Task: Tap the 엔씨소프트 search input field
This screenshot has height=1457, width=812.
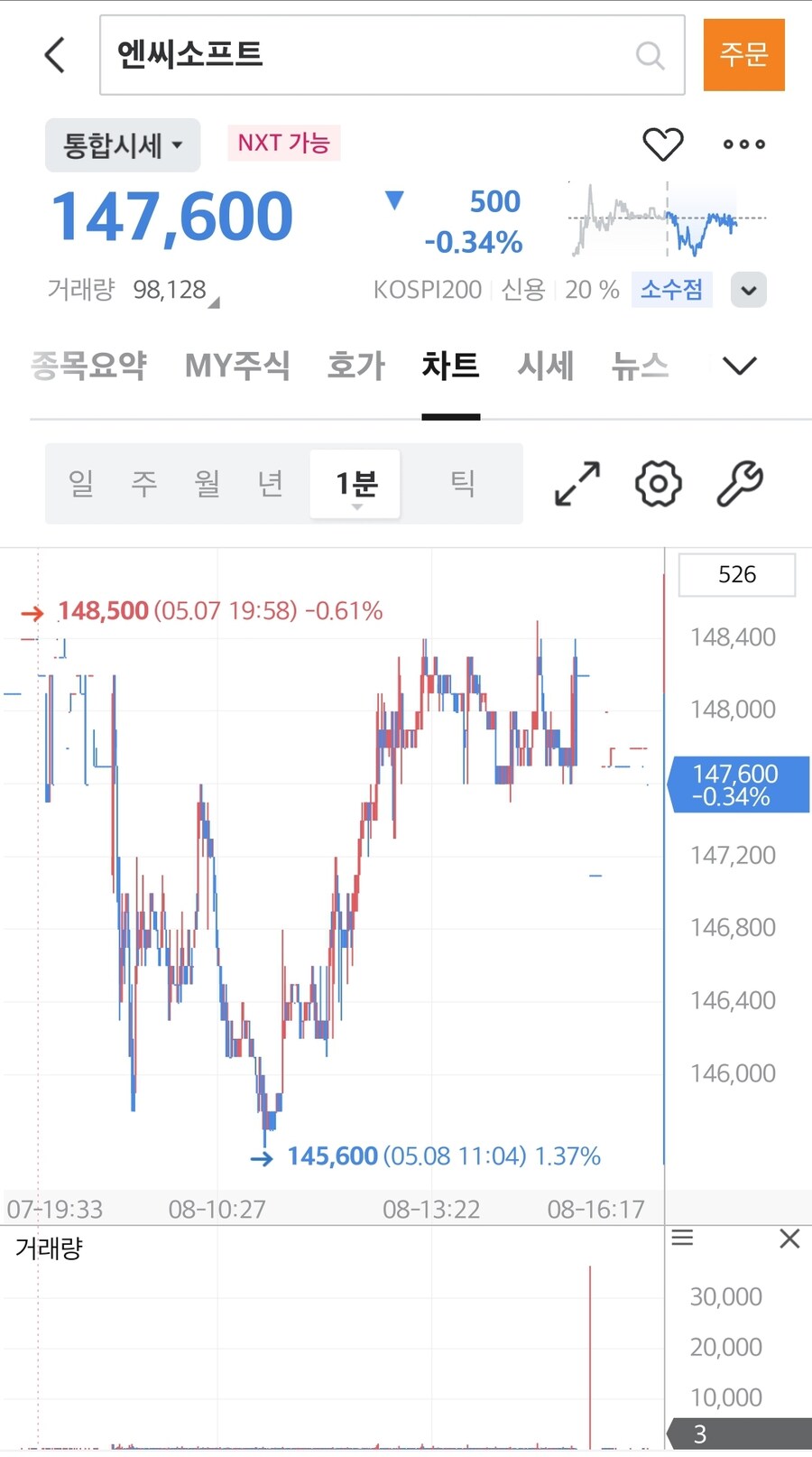Action: (x=361, y=55)
